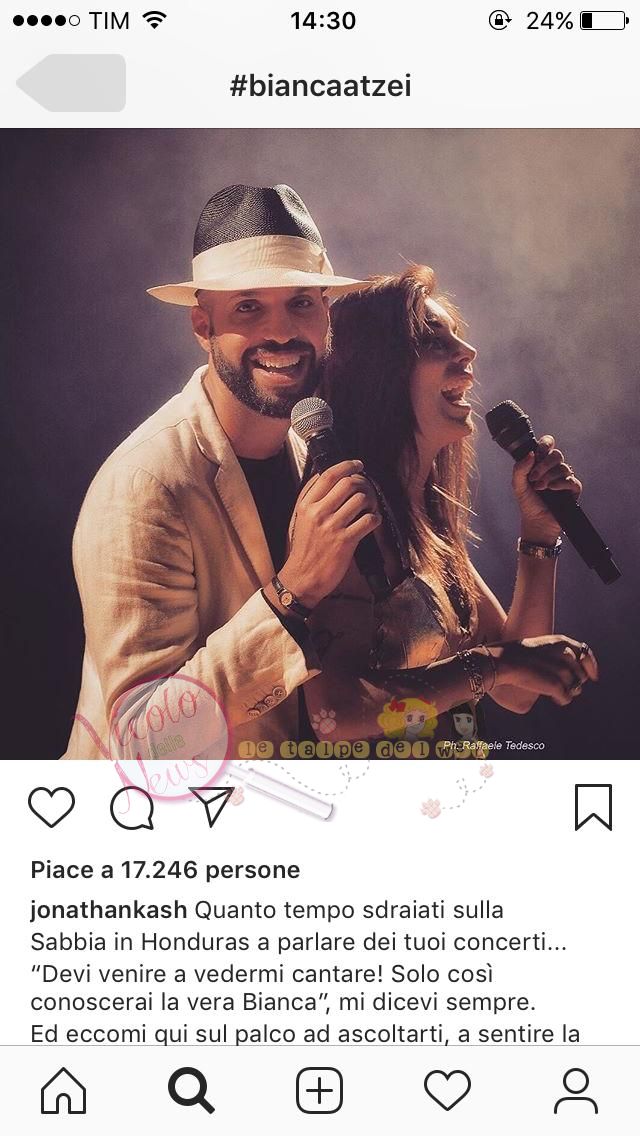Share post via direct message icon

[211, 806]
